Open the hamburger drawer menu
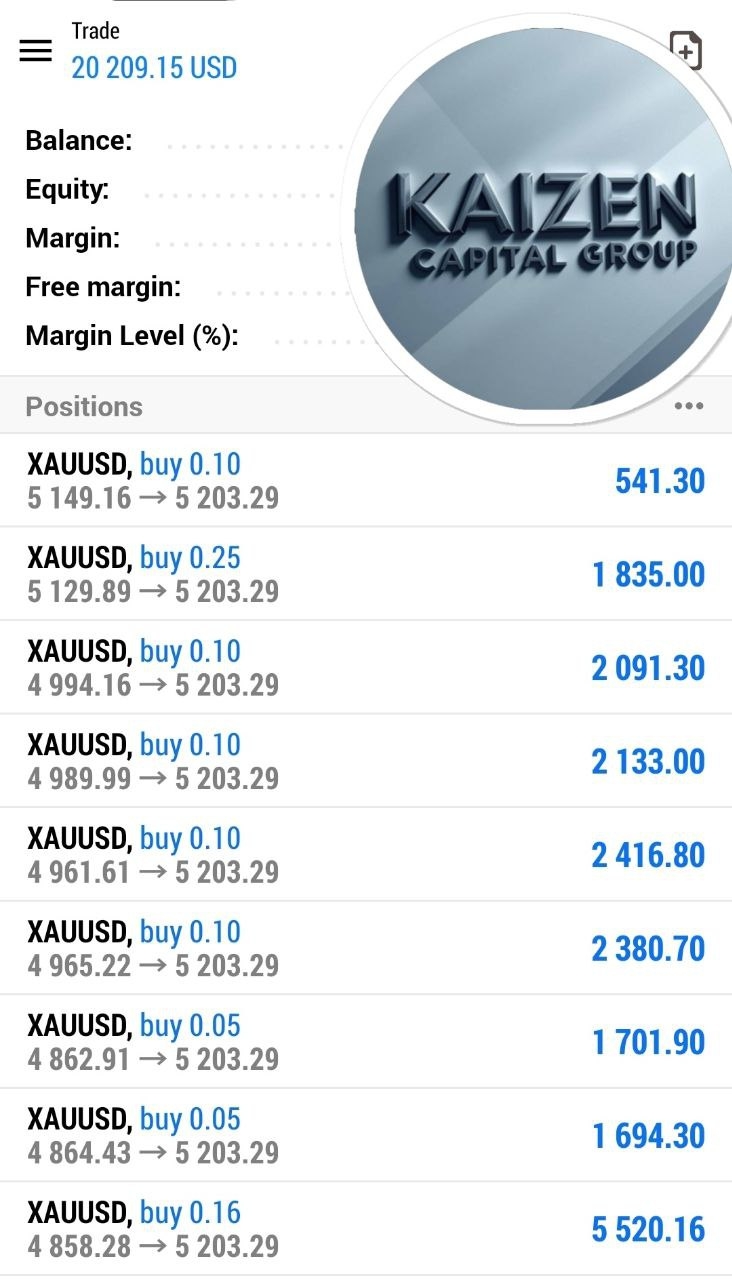The width and height of the screenshot is (732, 1280). pos(35,51)
